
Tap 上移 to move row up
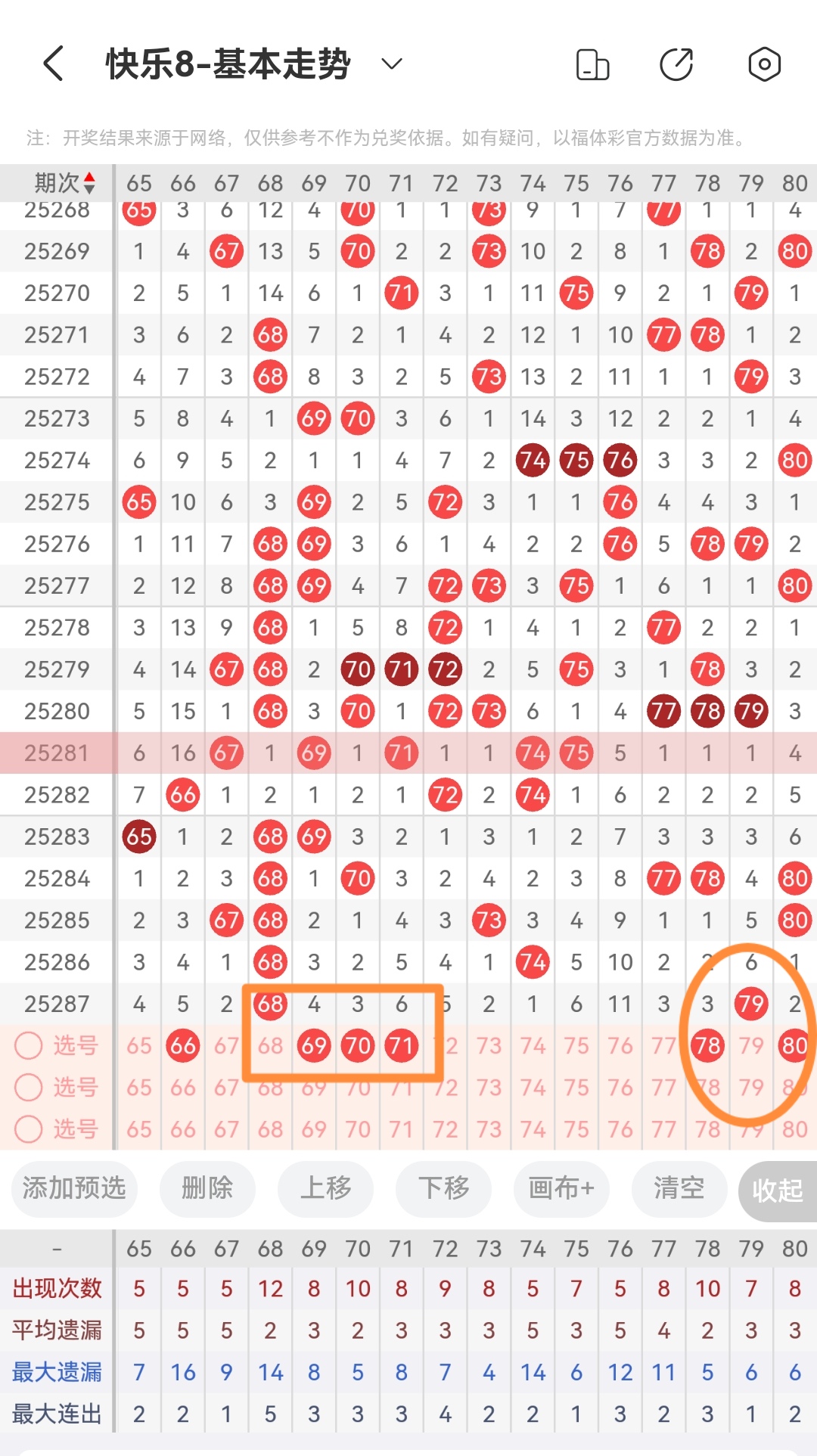coord(325,1188)
